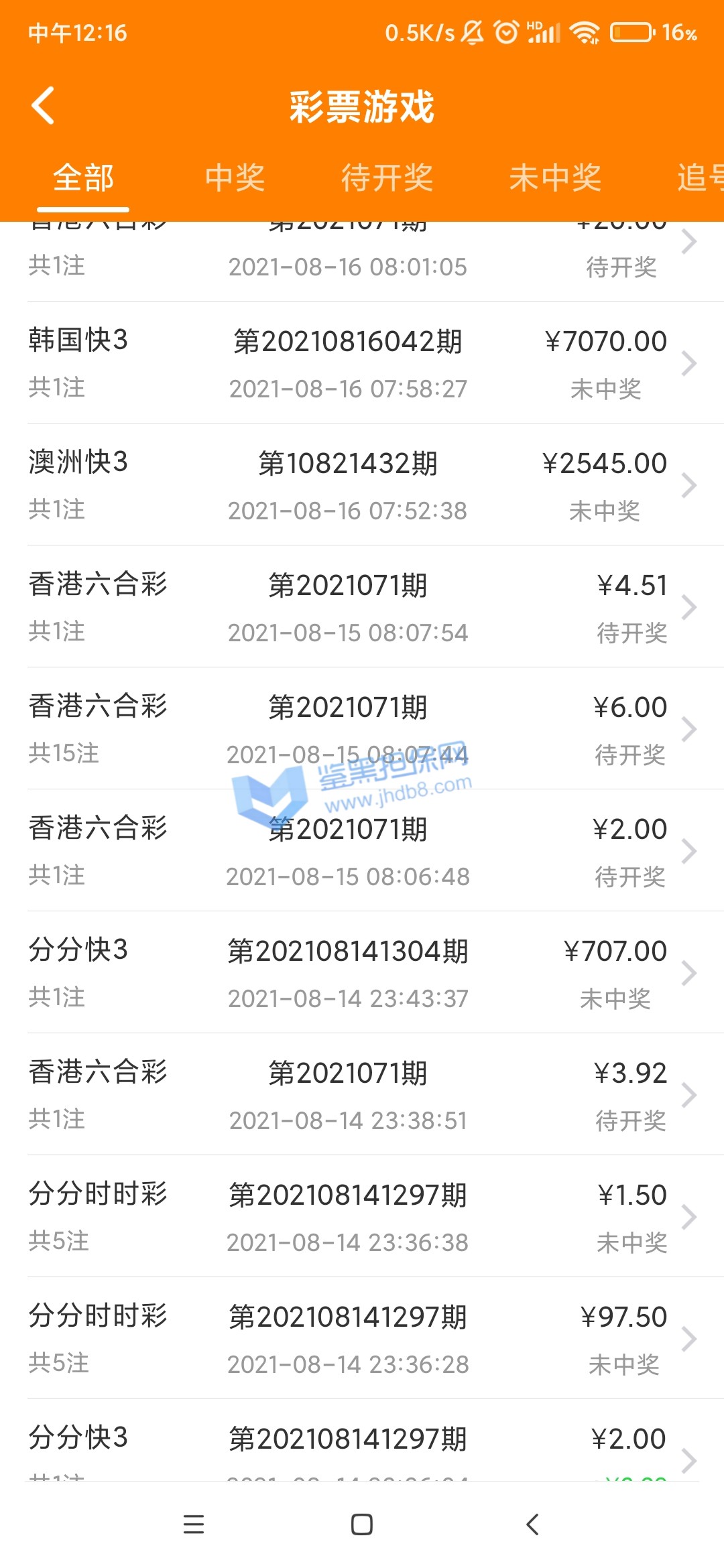View the 分分时时彩 ¥97.50 bet record
Screen dimensions: 724x1568
(362, 1339)
